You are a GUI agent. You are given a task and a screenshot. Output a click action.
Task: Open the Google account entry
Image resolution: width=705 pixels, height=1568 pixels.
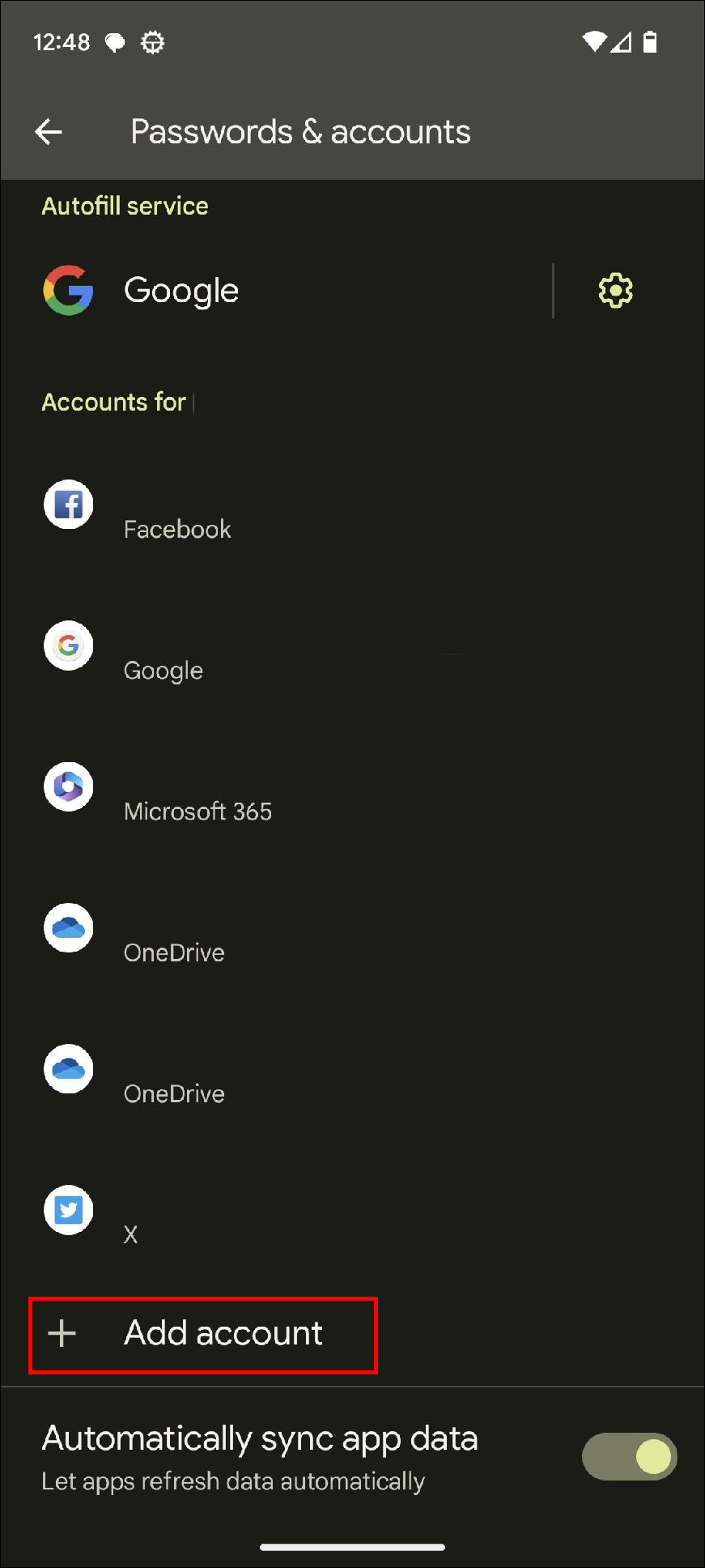[164, 656]
